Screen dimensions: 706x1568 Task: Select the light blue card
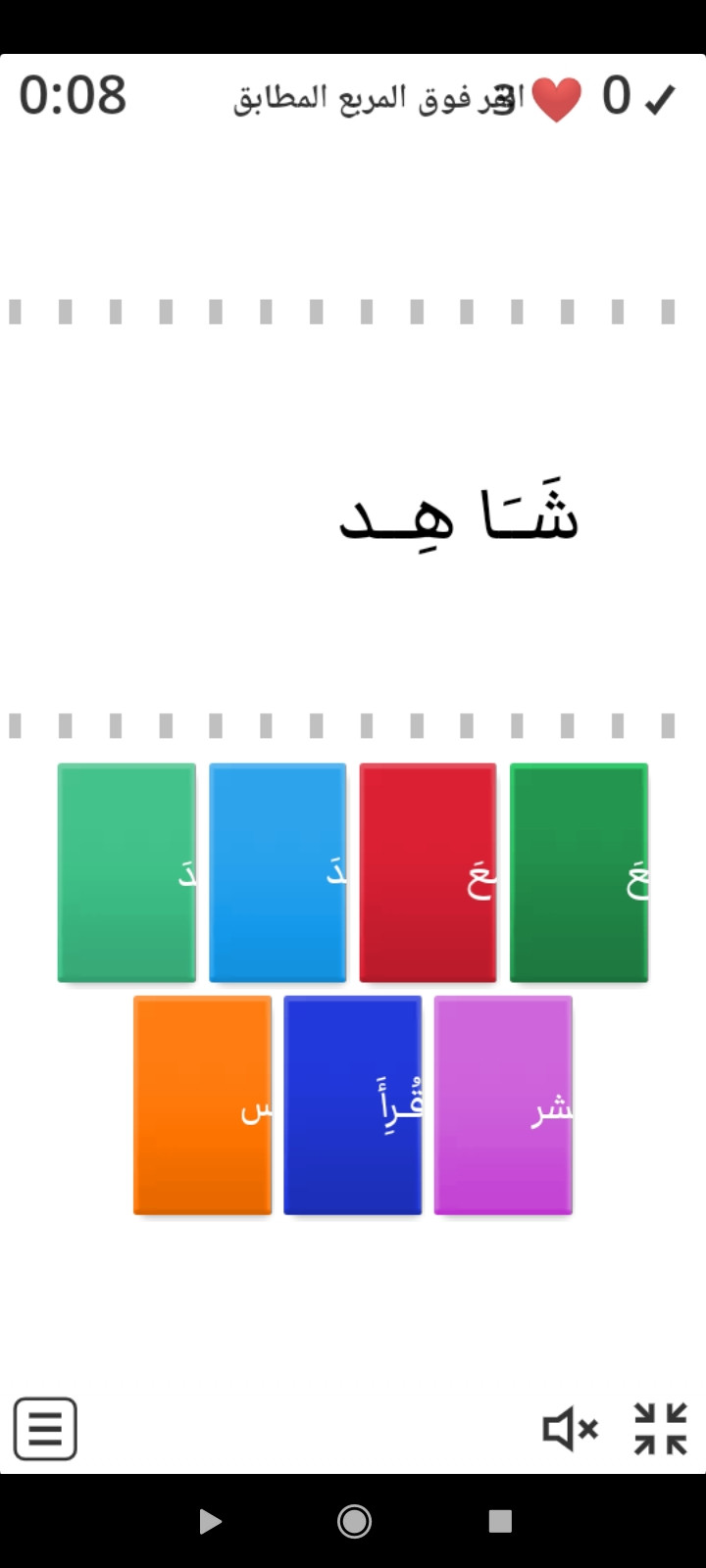[277, 872]
